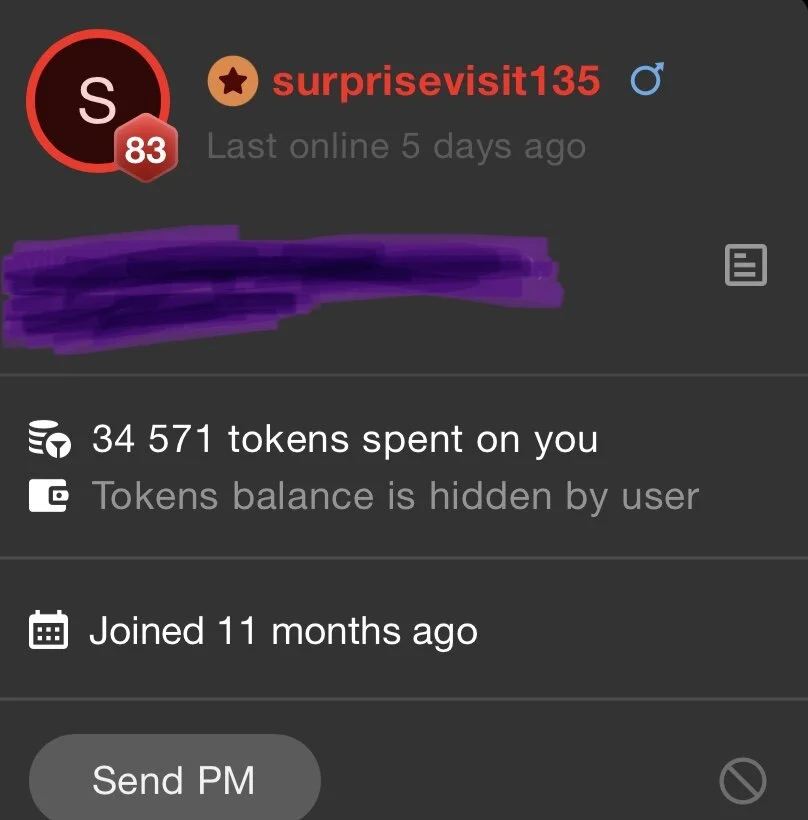
Task: Block this user with the ban icon
Action: pos(743,781)
